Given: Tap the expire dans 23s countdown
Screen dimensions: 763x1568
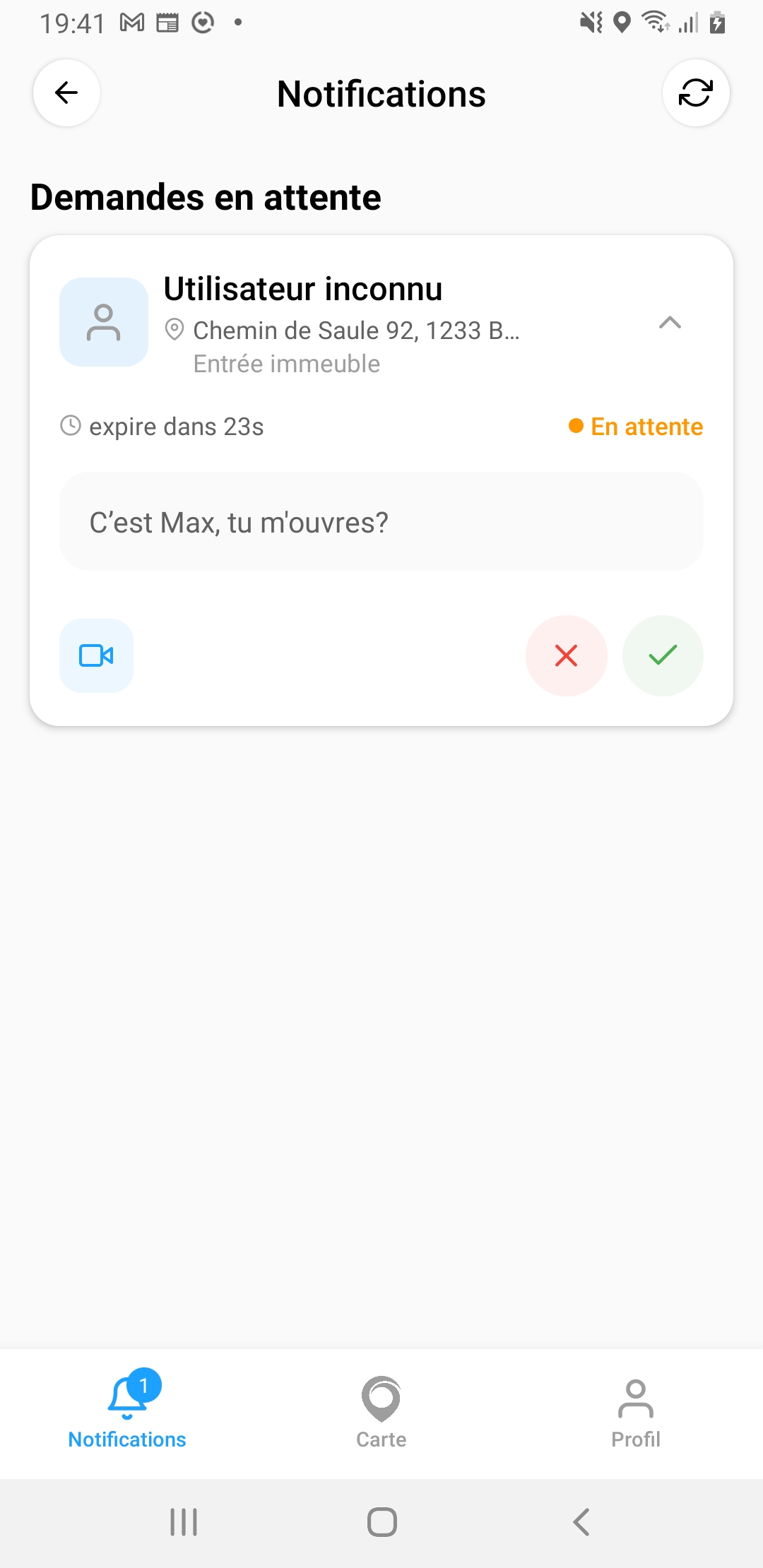Looking at the screenshot, I should pos(175,426).
